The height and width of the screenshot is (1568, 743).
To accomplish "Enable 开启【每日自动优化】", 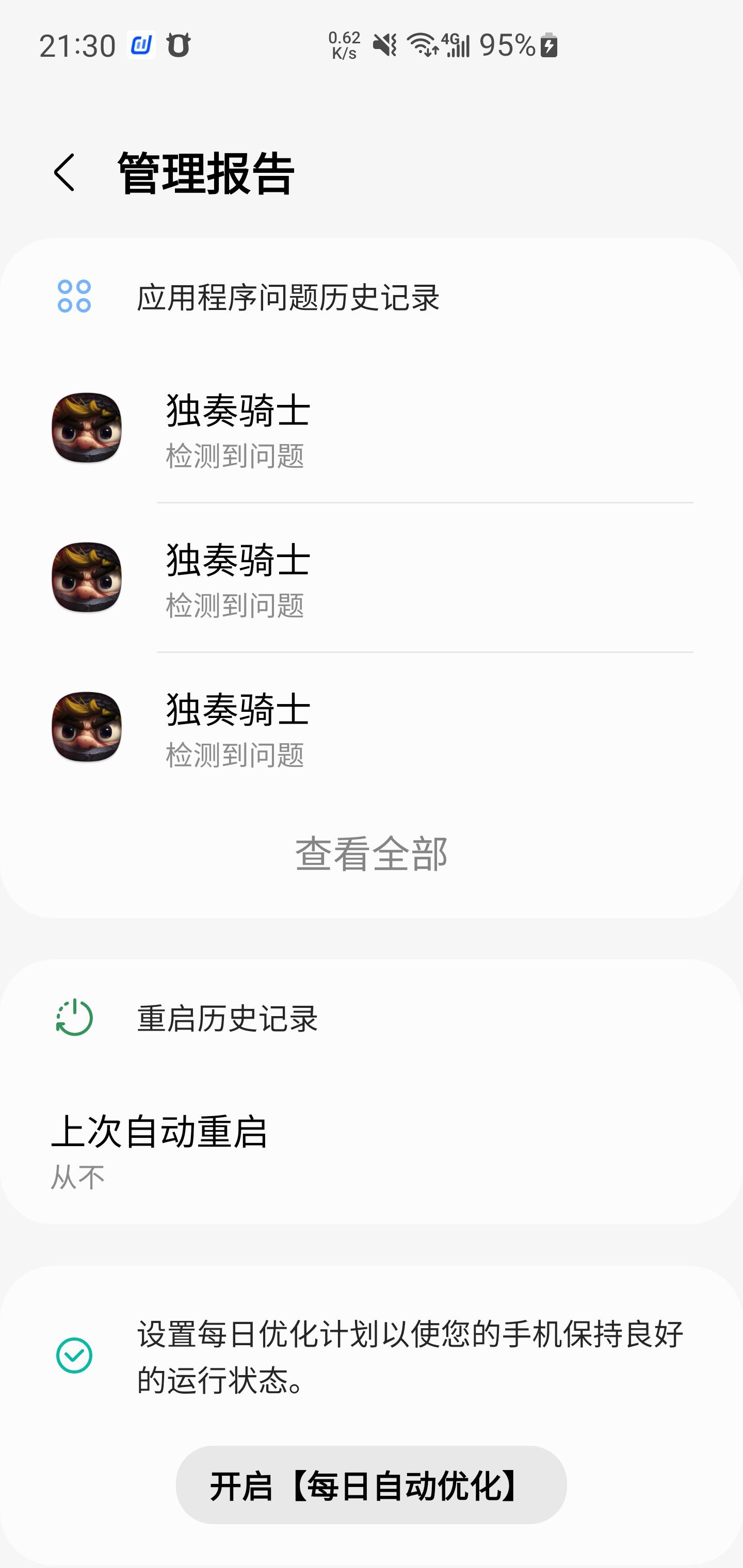I will click(371, 1484).
